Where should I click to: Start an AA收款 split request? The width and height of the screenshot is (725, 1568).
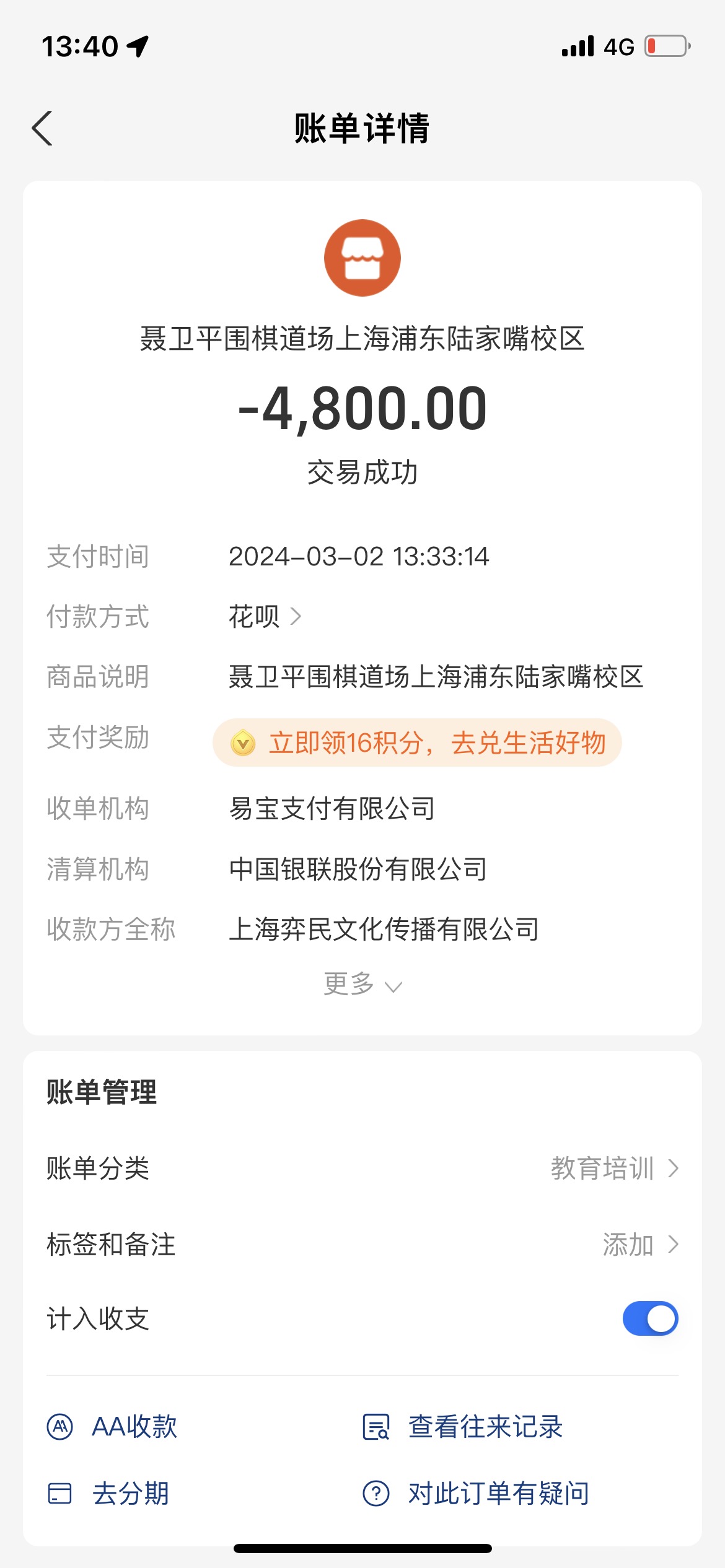(112, 1427)
